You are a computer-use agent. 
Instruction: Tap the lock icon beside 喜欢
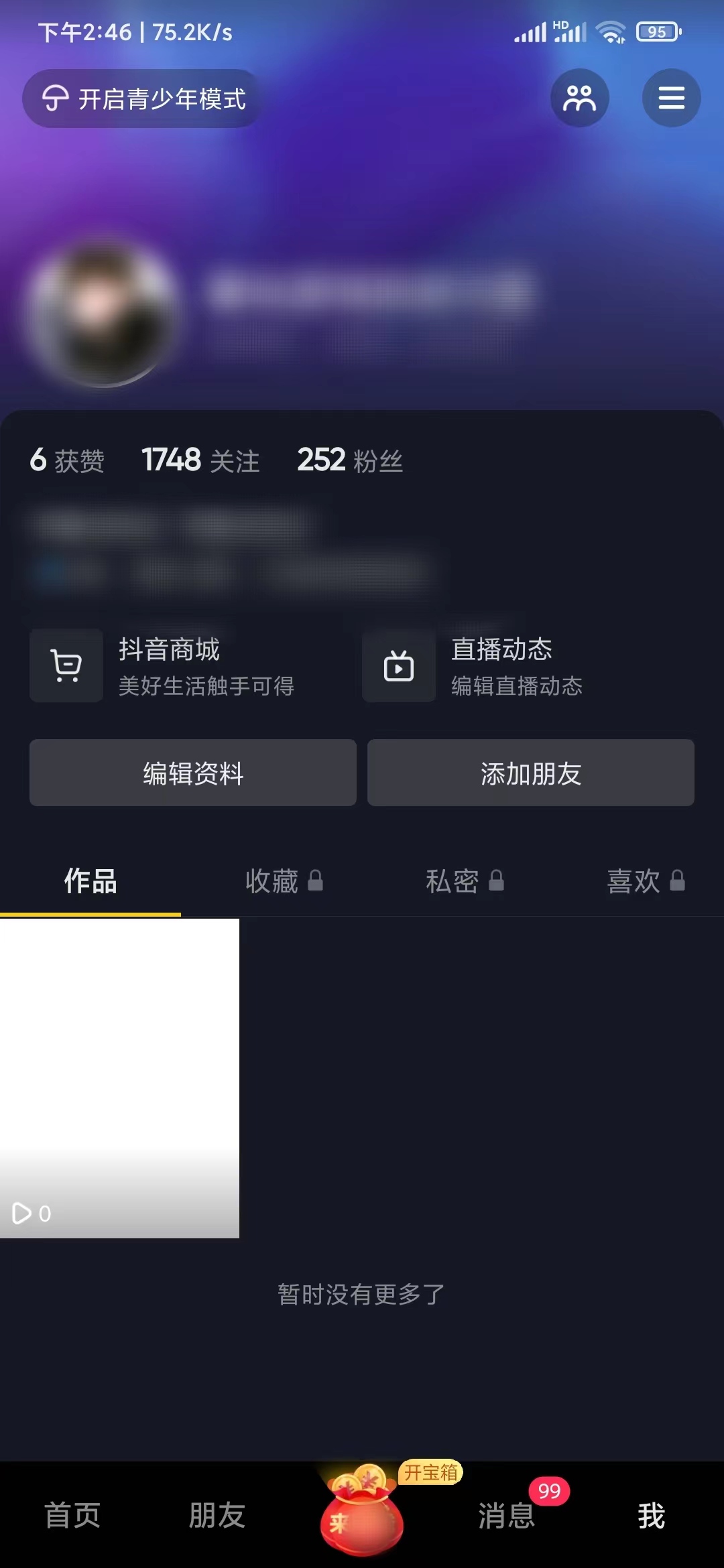pos(676,881)
